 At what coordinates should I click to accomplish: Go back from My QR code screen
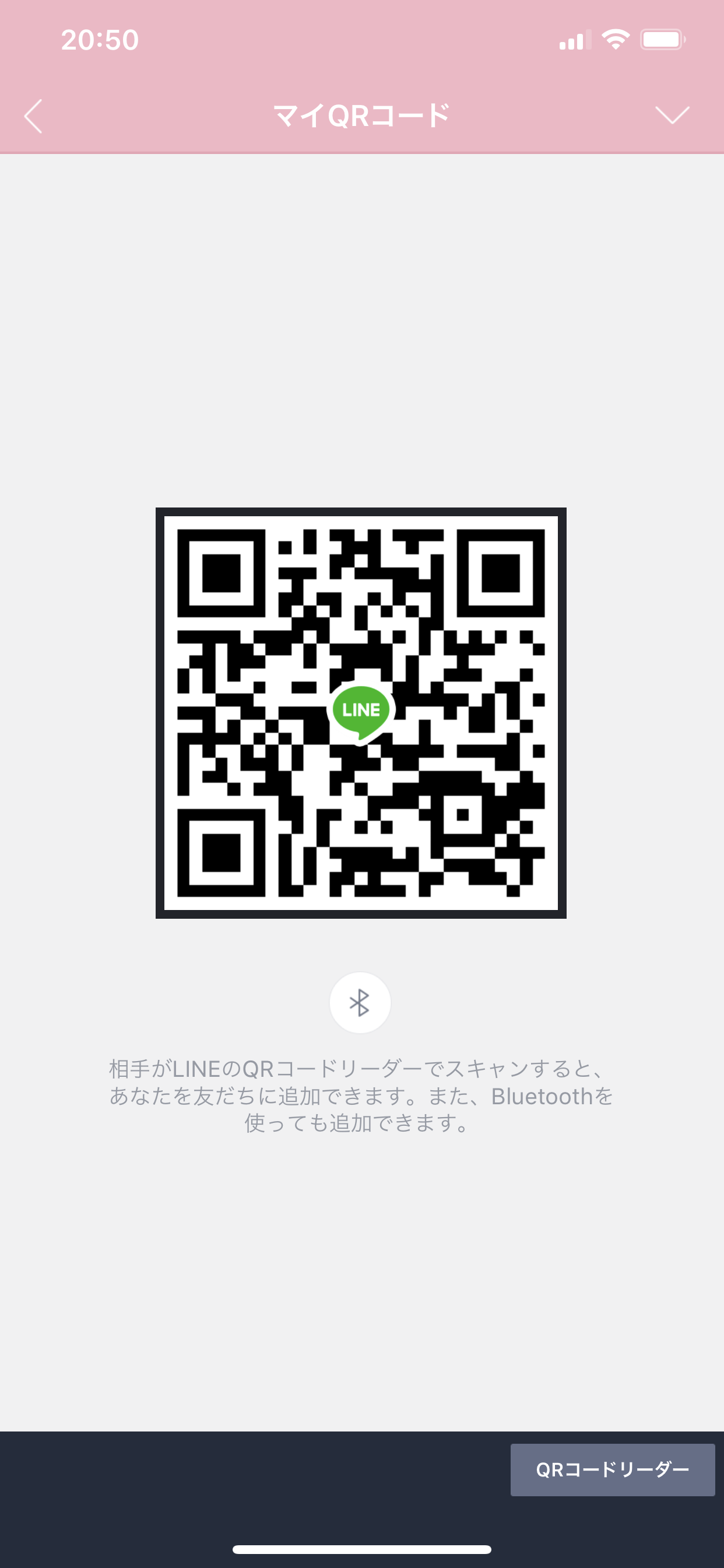point(33,116)
